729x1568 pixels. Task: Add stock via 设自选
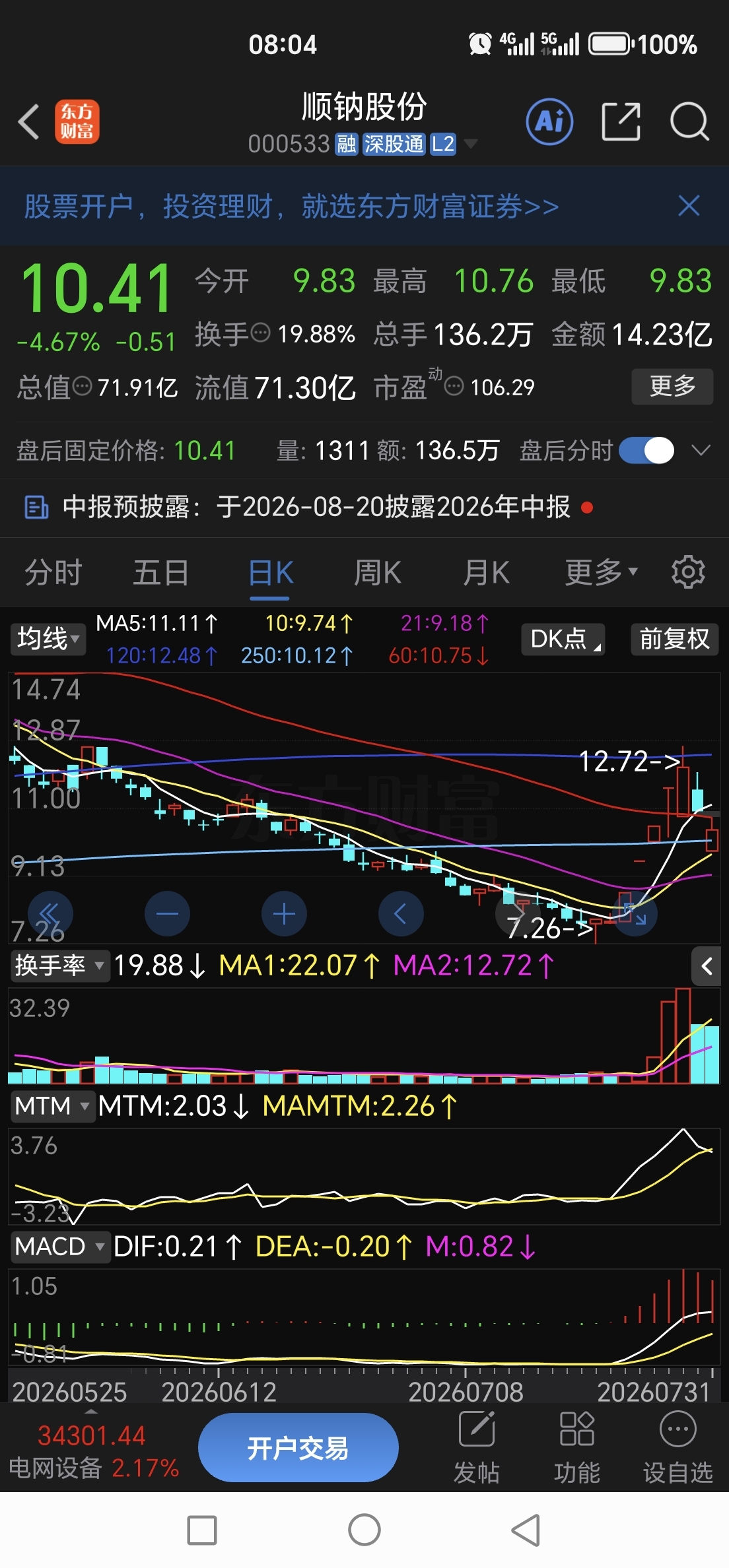(x=678, y=1448)
